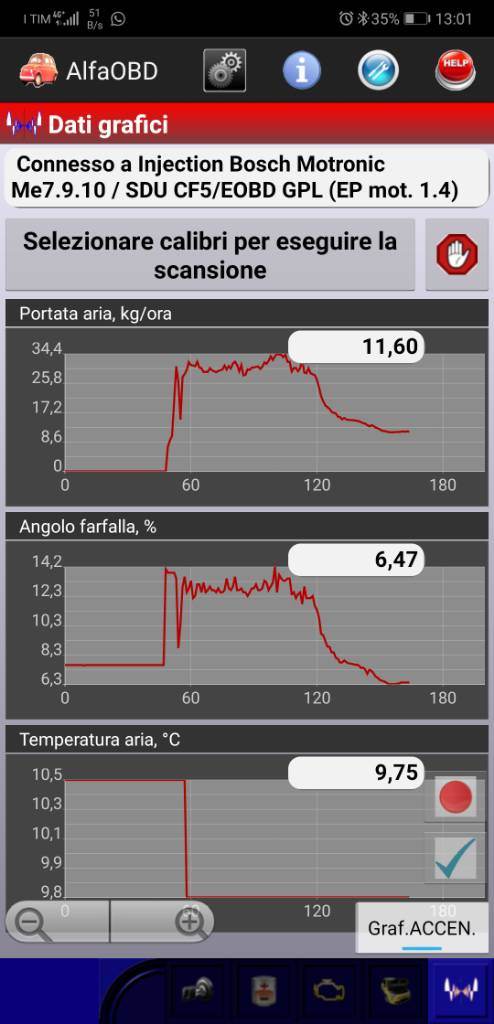Viewport: 494px width, 1024px height.
Task: Stop the scan with the hand icon
Action: [x=457, y=255]
